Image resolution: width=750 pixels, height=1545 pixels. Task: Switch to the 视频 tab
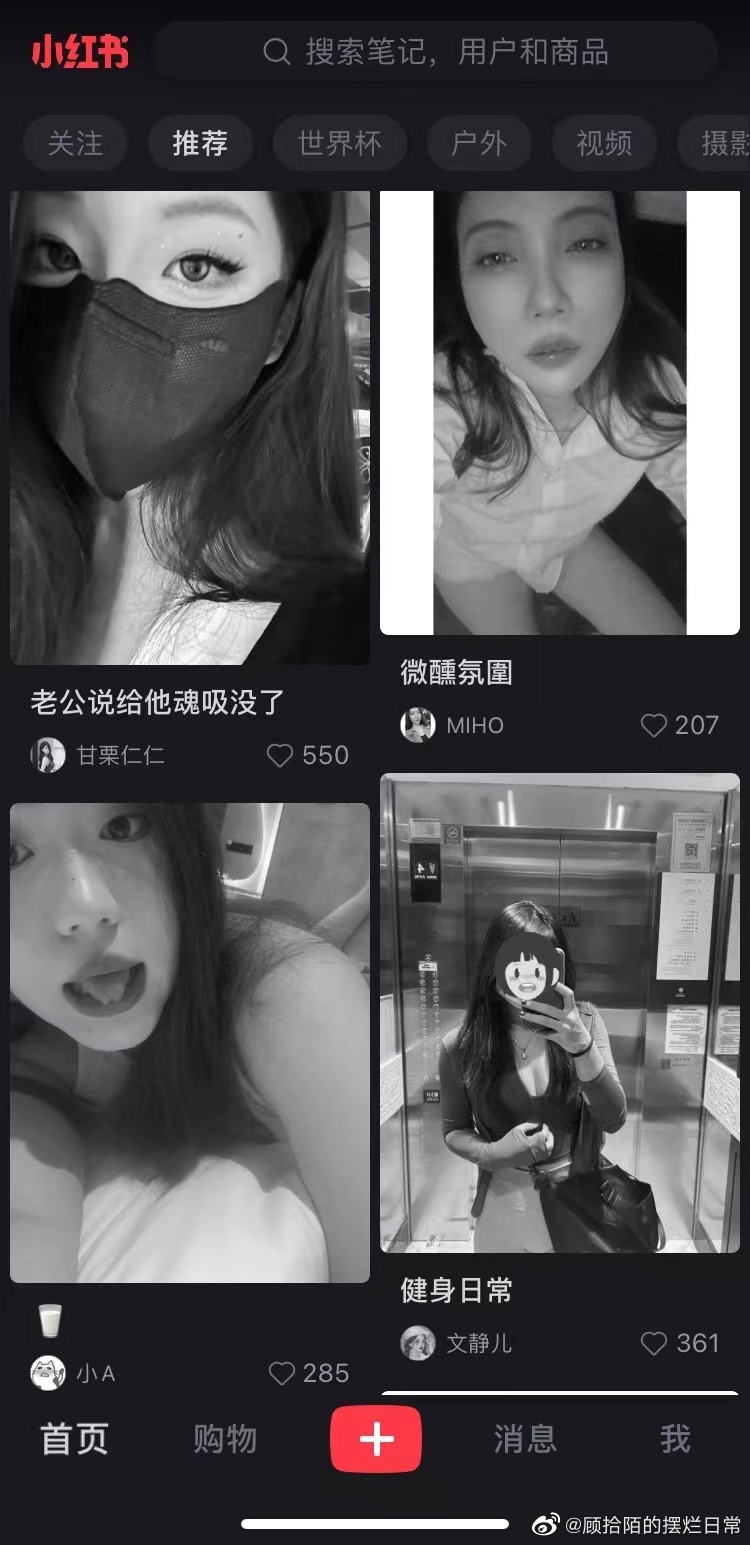[603, 143]
